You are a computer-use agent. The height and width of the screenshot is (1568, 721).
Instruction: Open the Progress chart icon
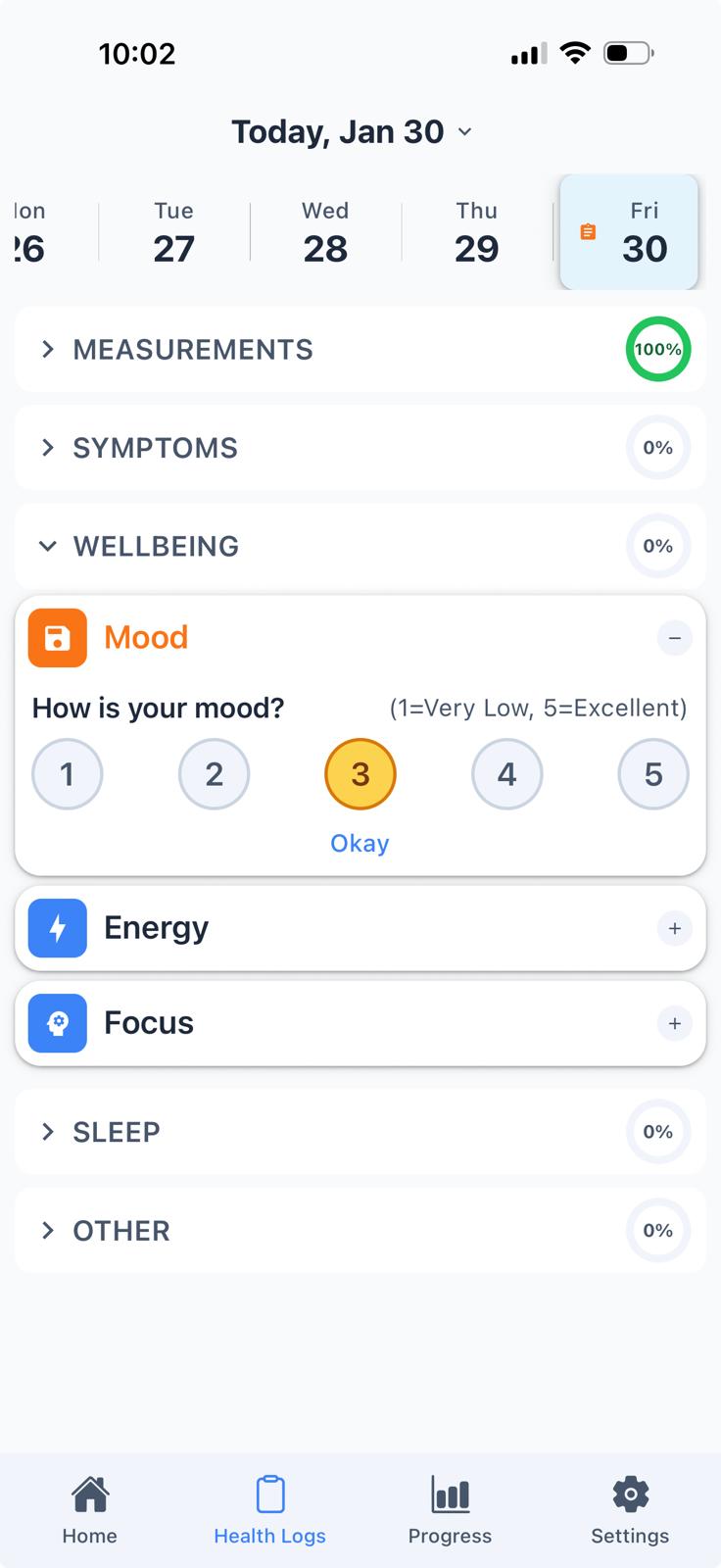pyautogui.click(x=450, y=1494)
